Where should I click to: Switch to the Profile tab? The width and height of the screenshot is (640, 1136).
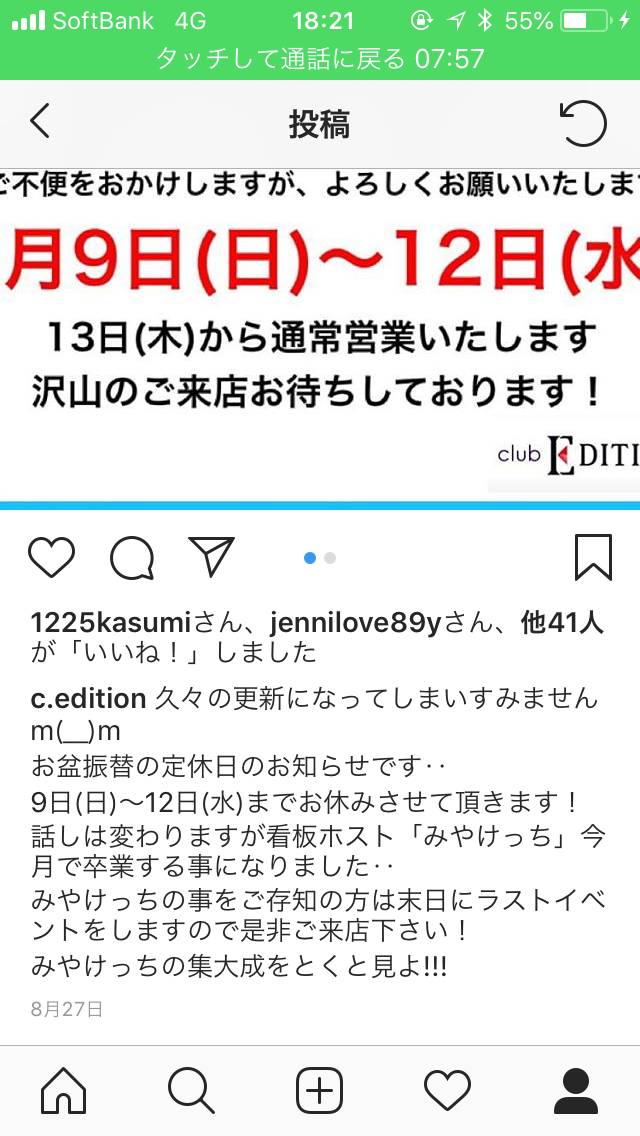click(x=575, y=1091)
